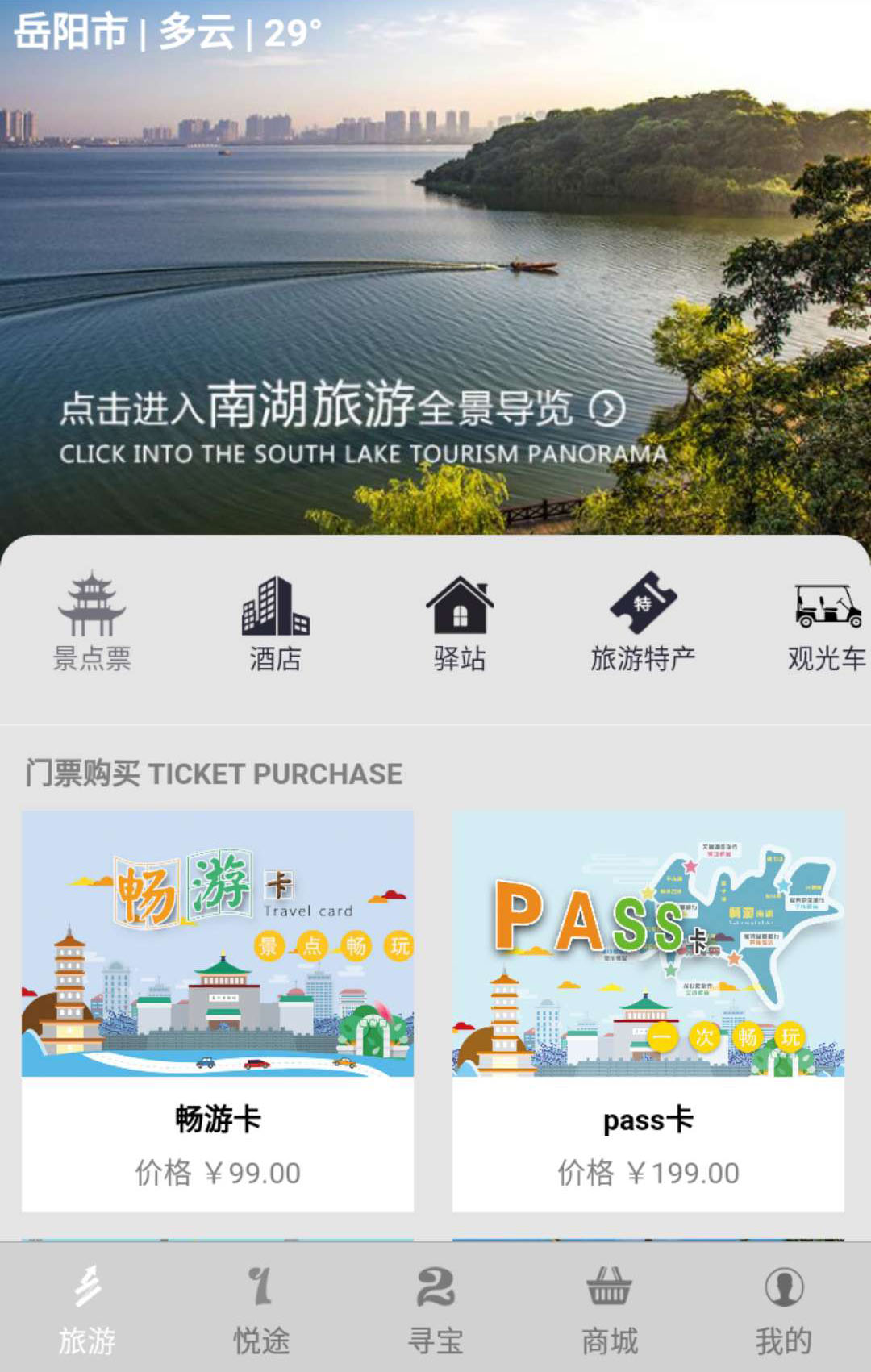The image size is (871, 1372).
Task: Open the 驿站 station section
Action: [459, 622]
